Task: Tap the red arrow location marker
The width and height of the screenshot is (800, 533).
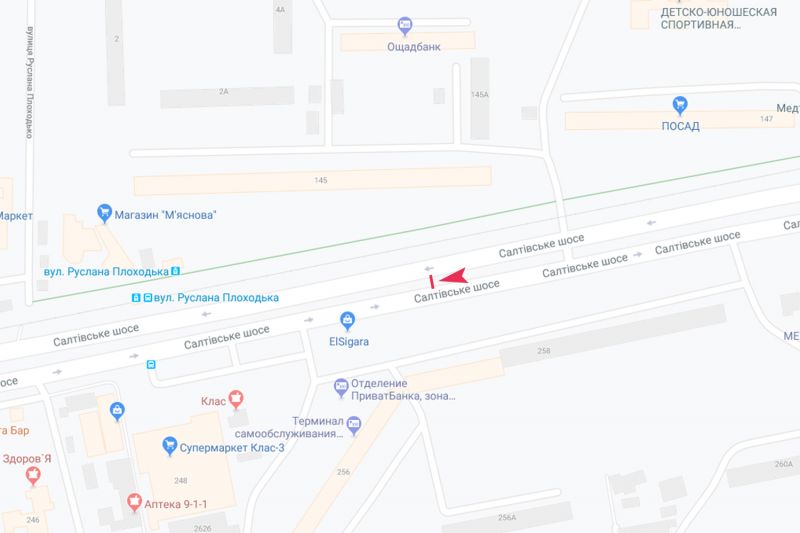Action: tap(452, 276)
